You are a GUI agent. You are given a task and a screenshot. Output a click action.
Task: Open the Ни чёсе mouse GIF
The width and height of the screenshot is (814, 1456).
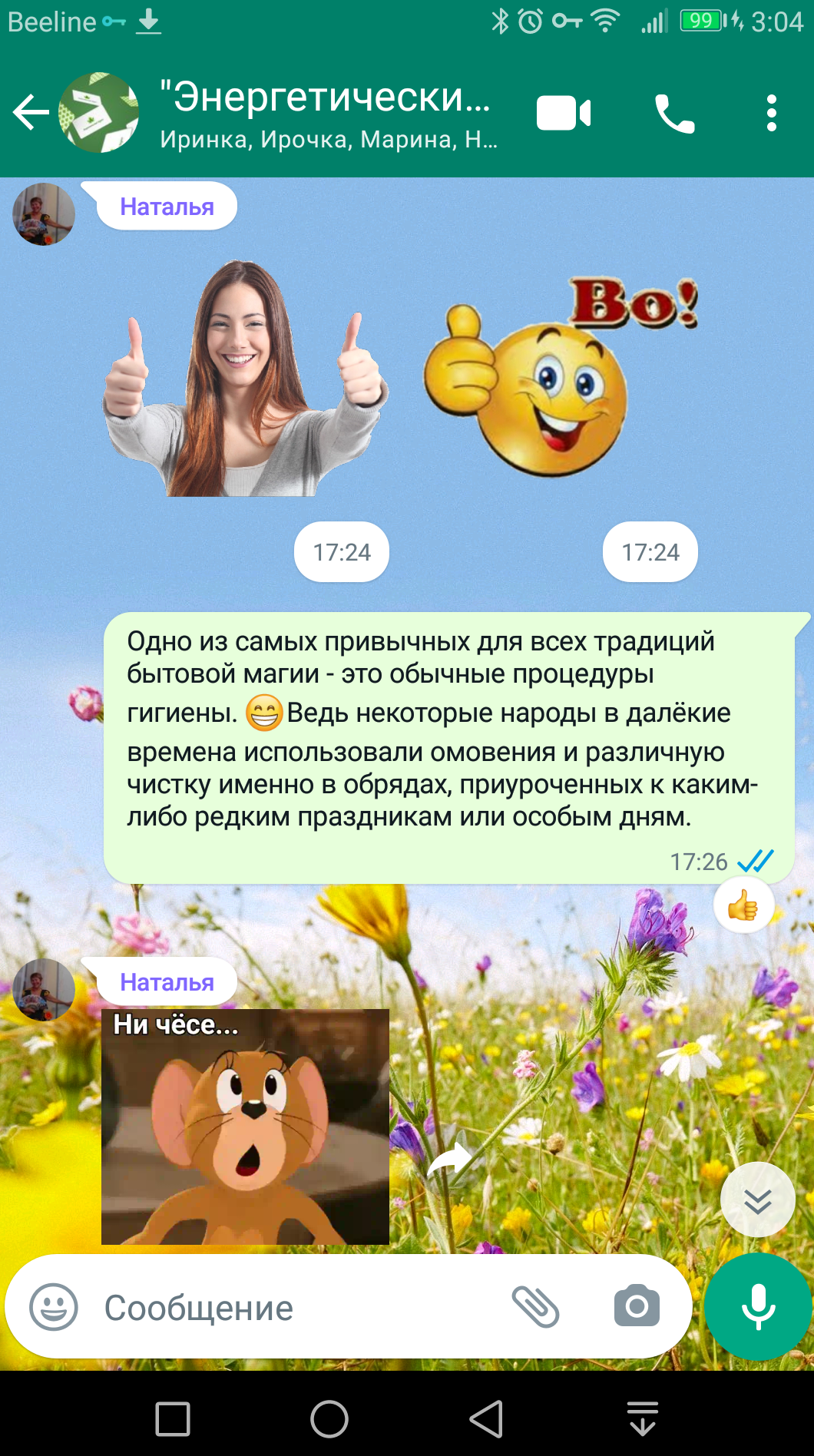click(245, 1127)
